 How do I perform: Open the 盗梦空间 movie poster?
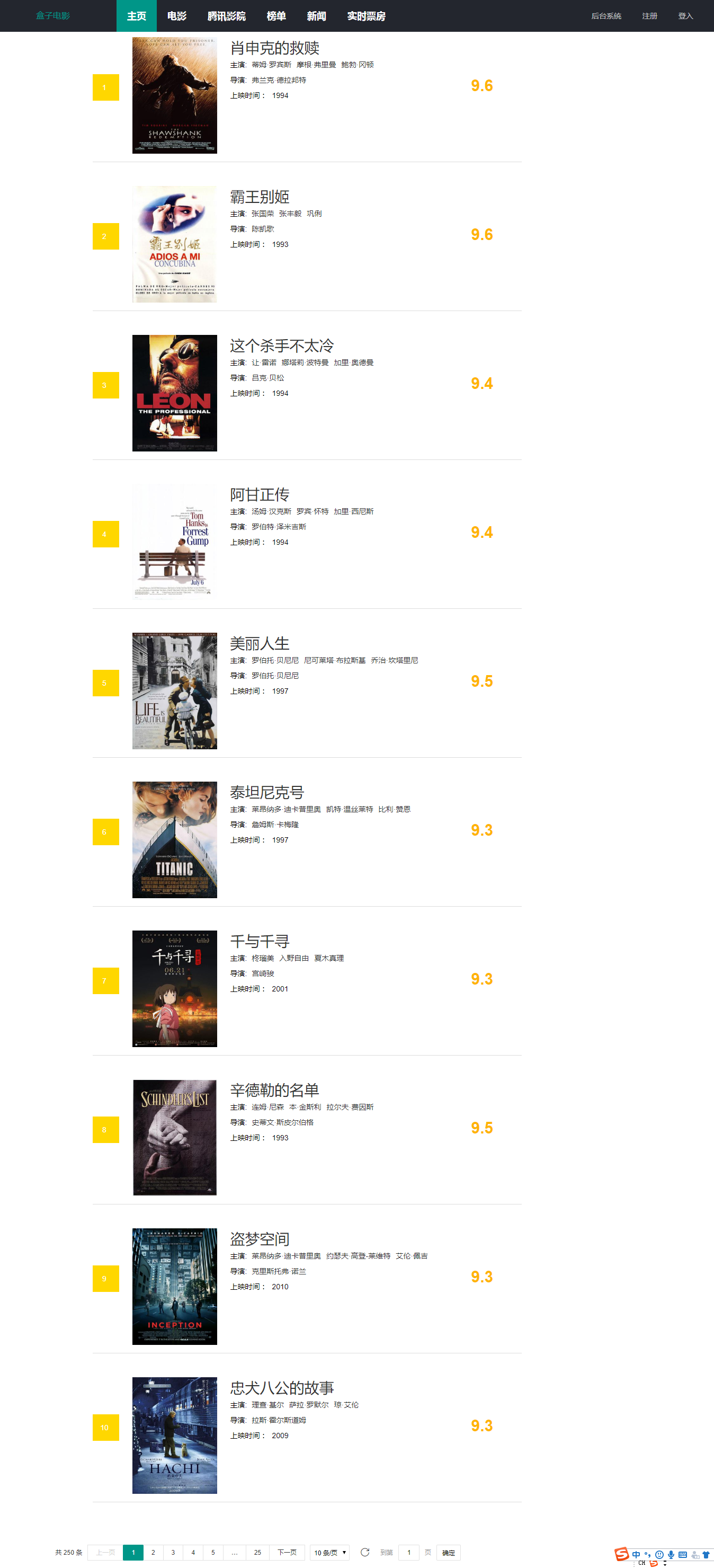pyautogui.click(x=175, y=1286)
